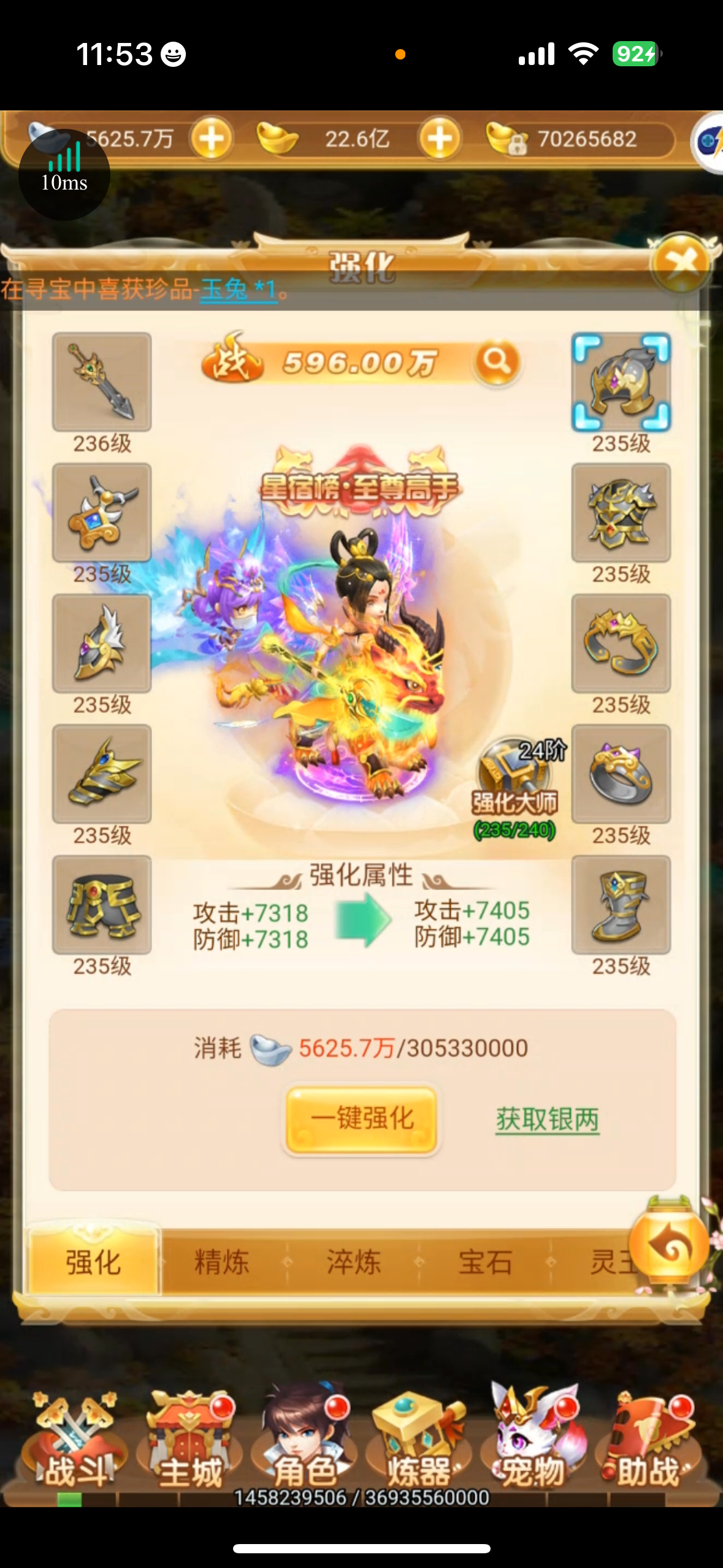Open the 获取银两 link

pos(547,1120)
